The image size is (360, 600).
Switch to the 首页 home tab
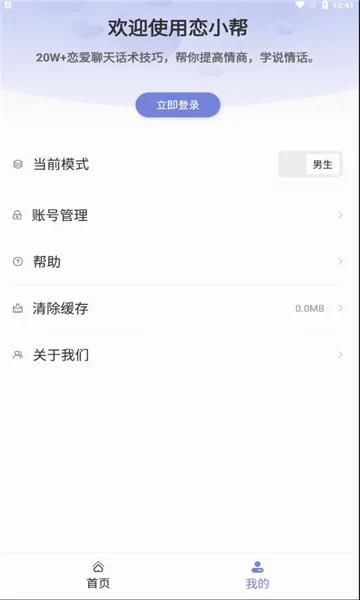(x=98, y=575)
